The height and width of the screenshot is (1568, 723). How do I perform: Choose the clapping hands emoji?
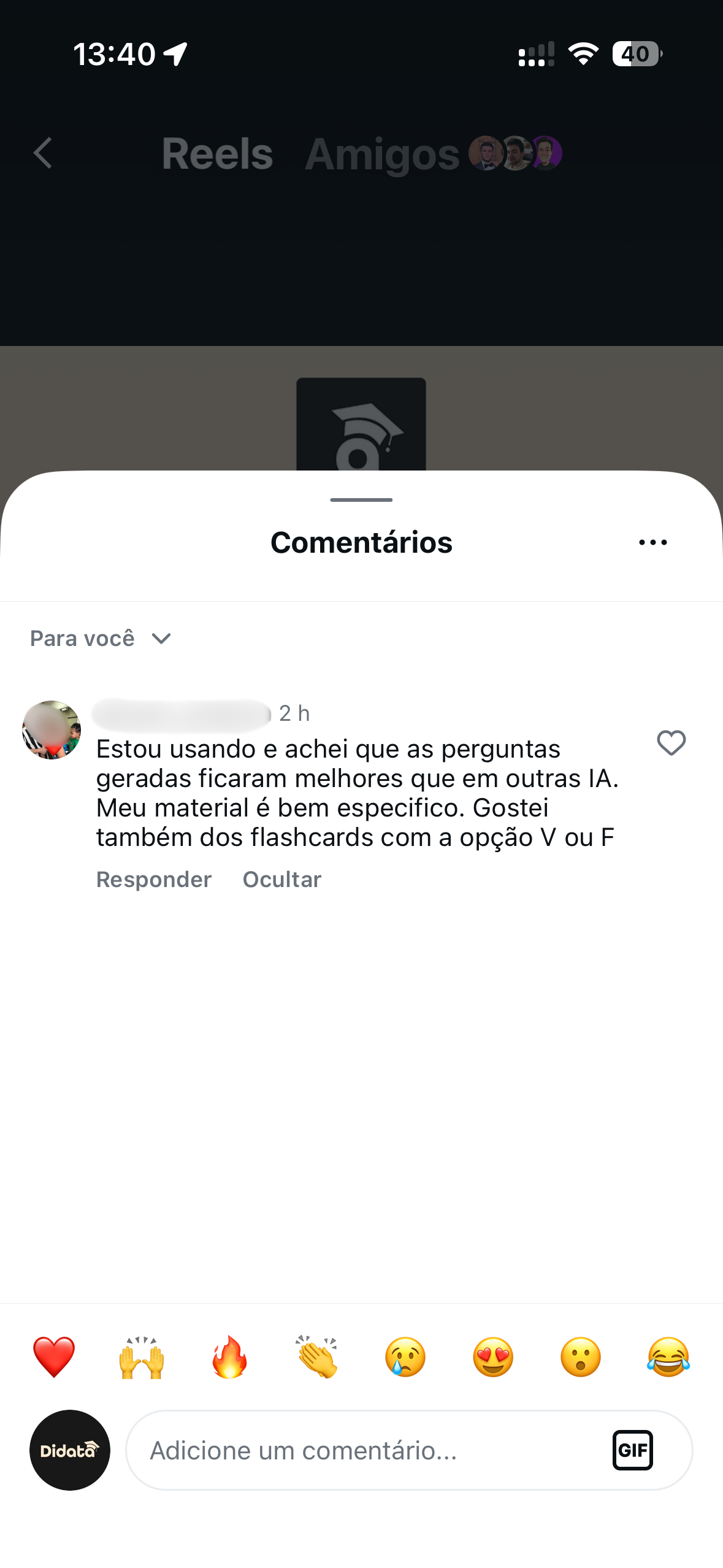pos(317,1356)
